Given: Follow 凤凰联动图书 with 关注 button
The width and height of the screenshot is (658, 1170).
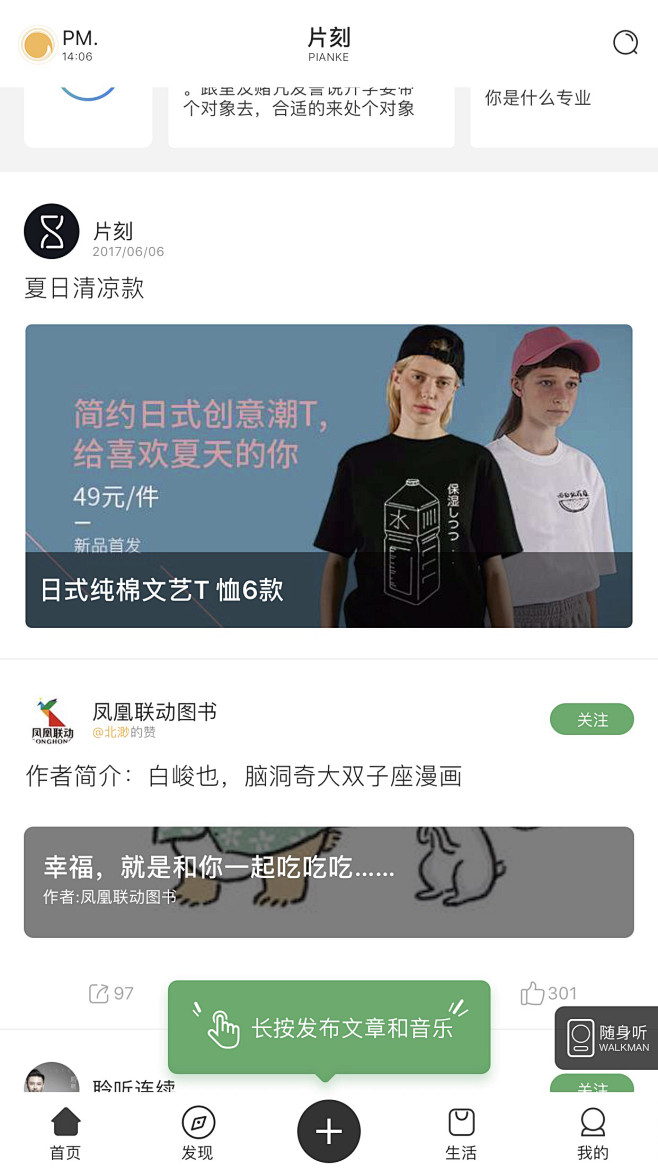Looking at the screenshot, I should (x=592, y=719).
